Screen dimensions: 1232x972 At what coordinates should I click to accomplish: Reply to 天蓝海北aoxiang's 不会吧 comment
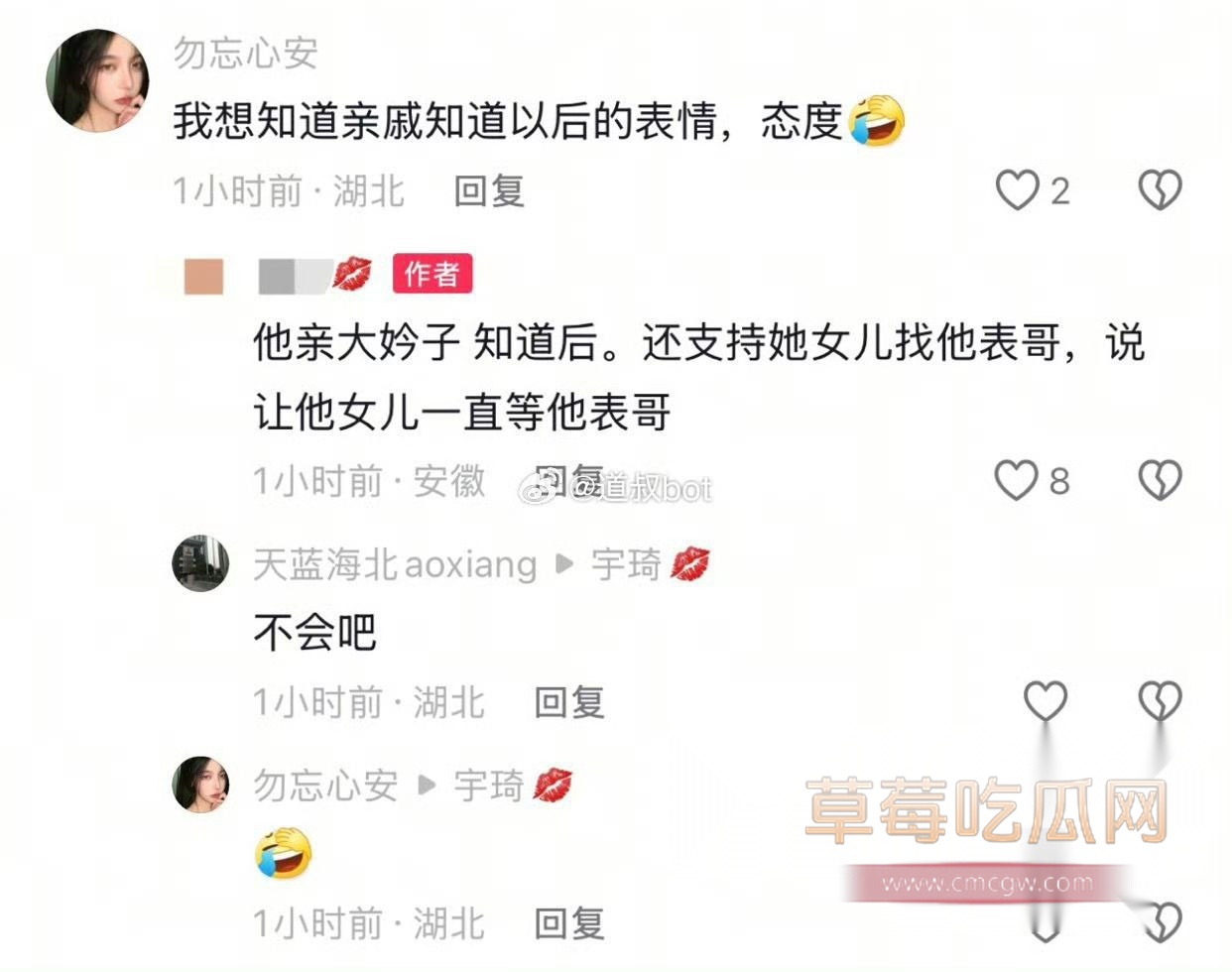(568, 702)
